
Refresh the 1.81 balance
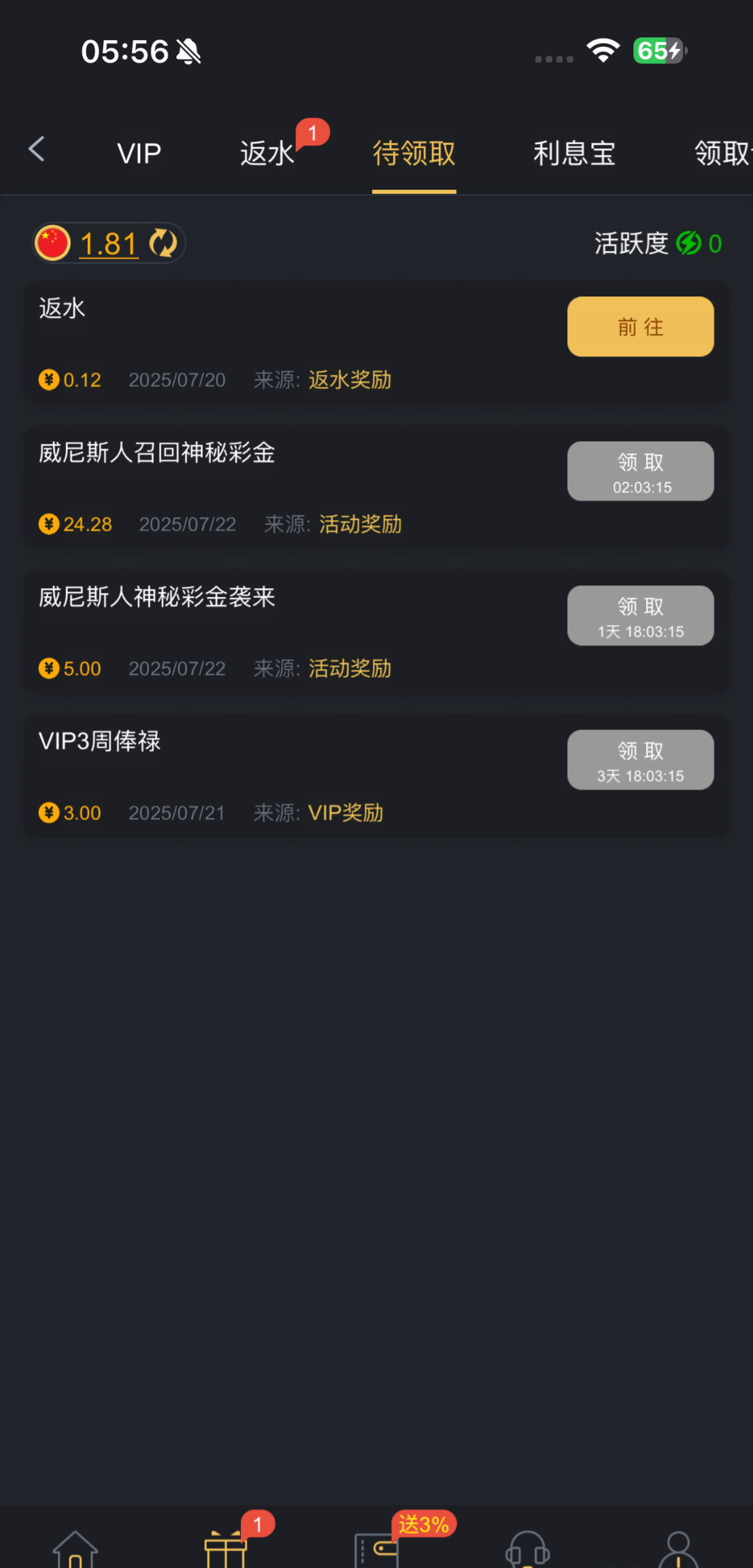click(x=163, y=243)
